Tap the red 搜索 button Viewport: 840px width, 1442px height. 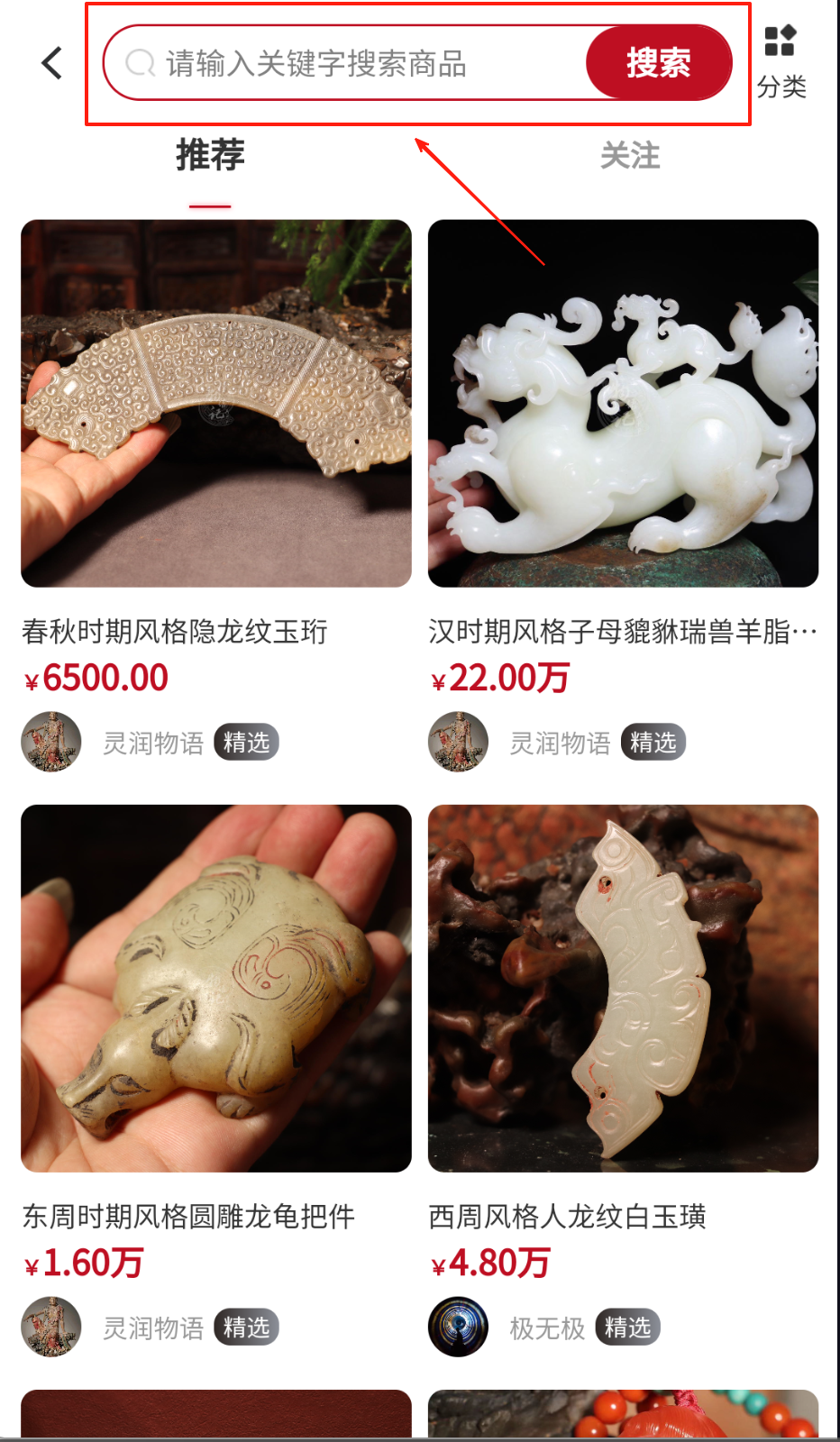click(x=658, y=63)
